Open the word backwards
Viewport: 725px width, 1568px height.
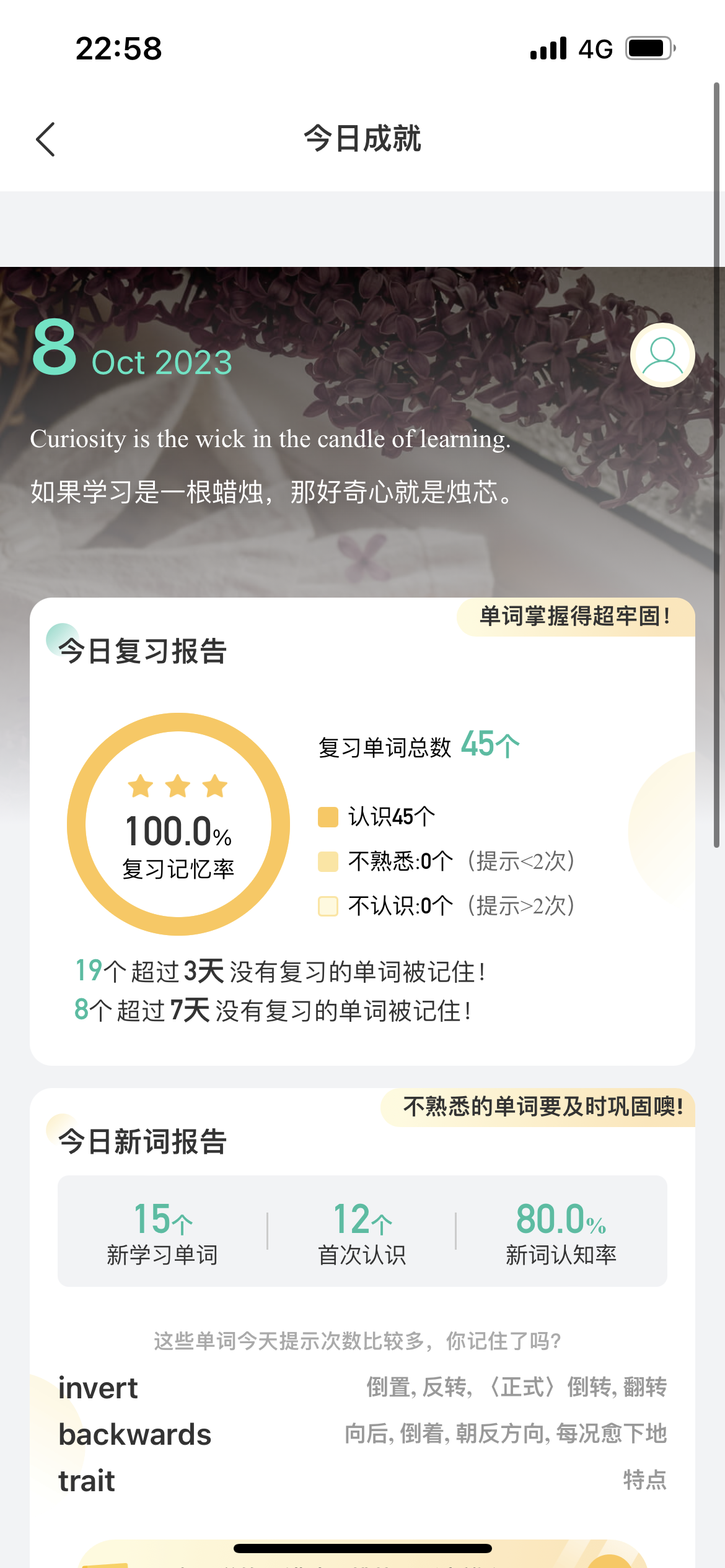coord(134,1434)
